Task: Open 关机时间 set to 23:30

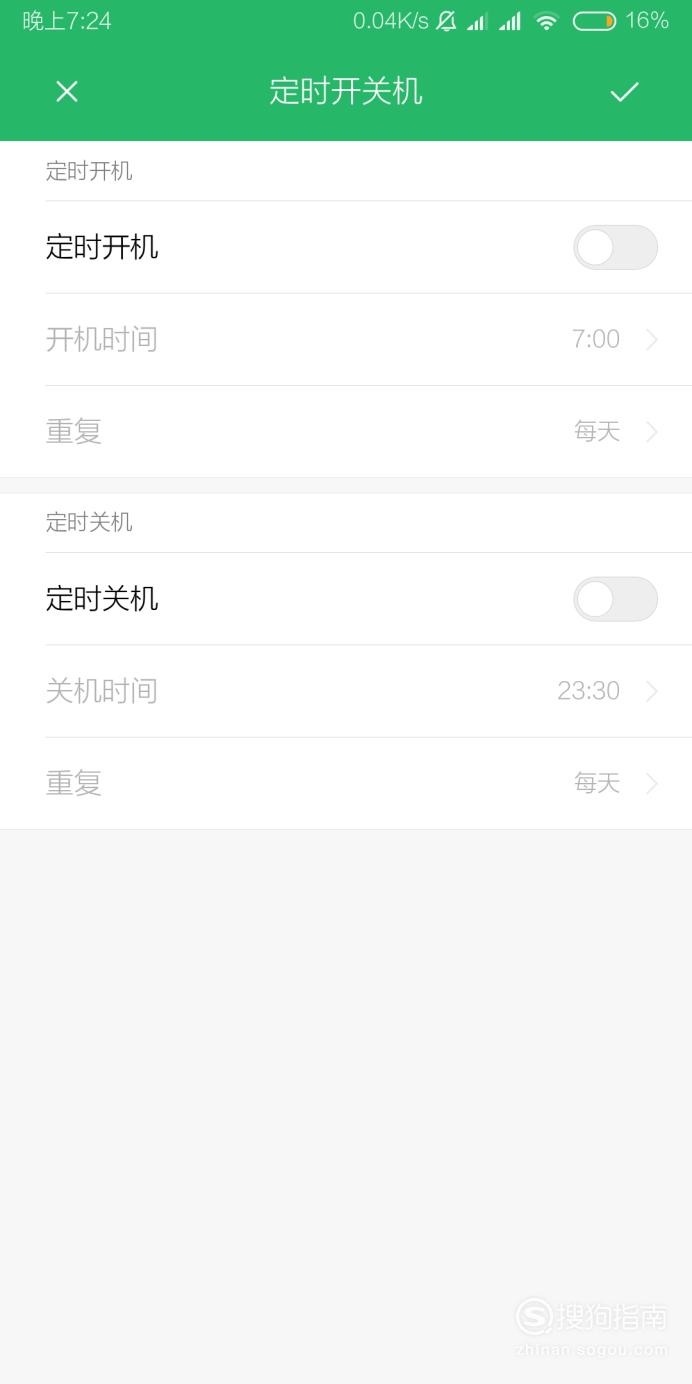Action: (x=346, y=692)
